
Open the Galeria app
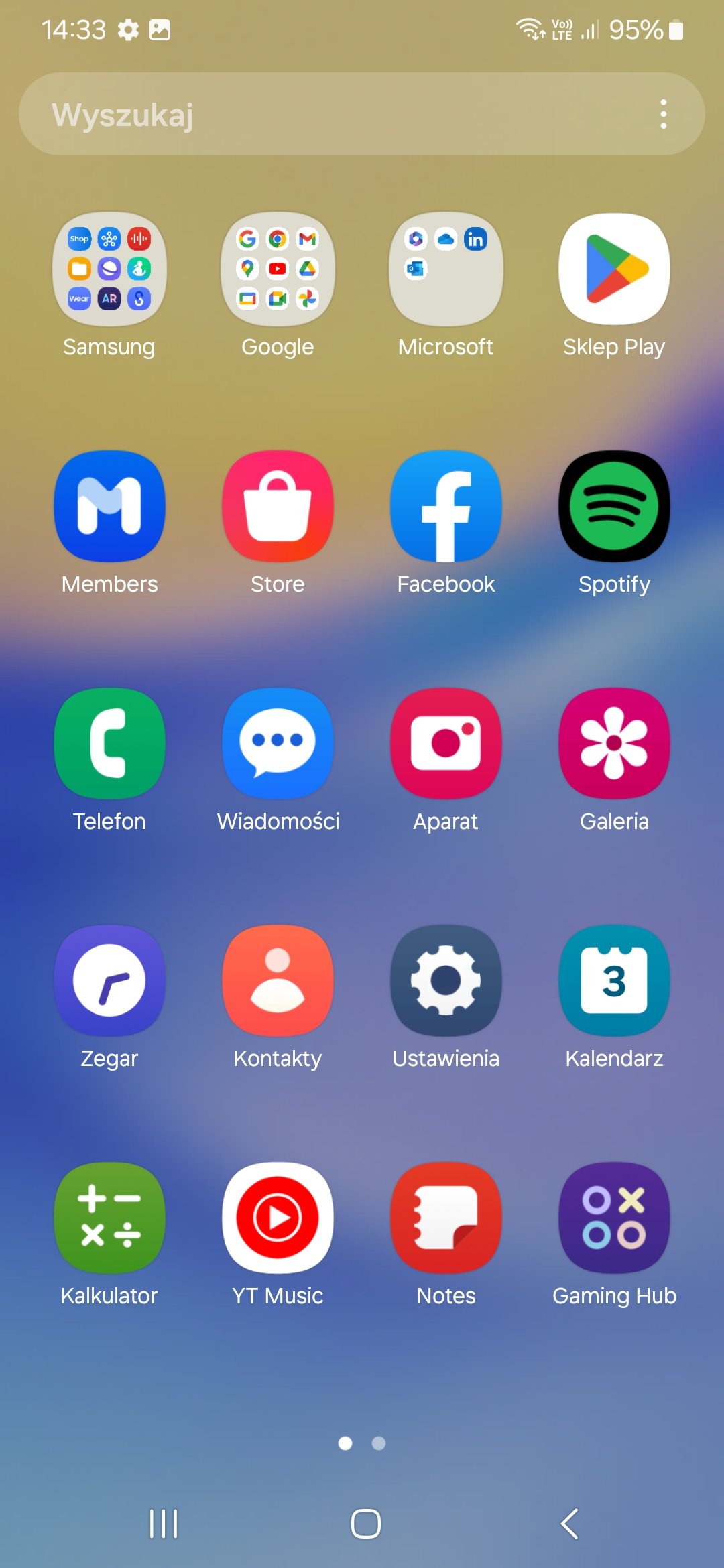pos(614,744)
